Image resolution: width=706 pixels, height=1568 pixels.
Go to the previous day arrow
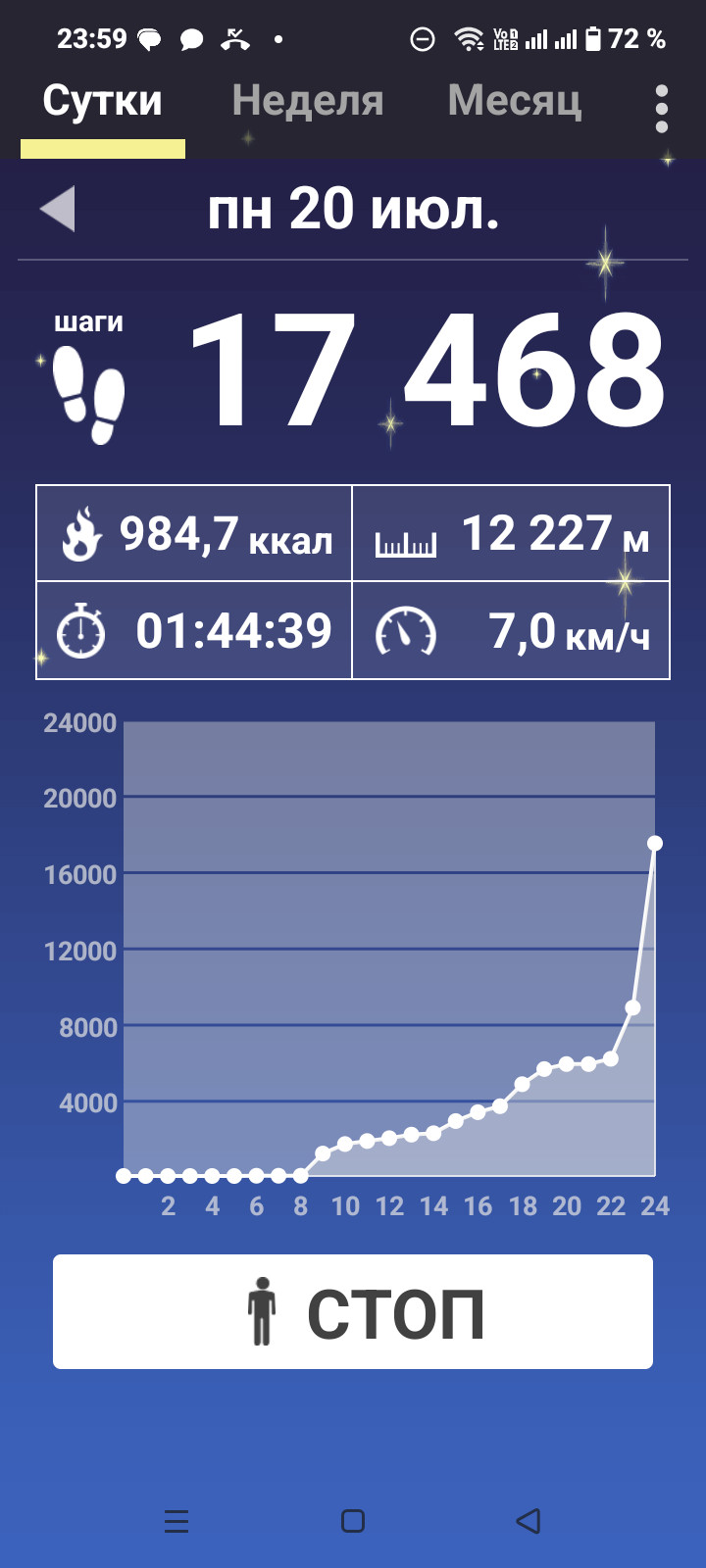point(58,209)
